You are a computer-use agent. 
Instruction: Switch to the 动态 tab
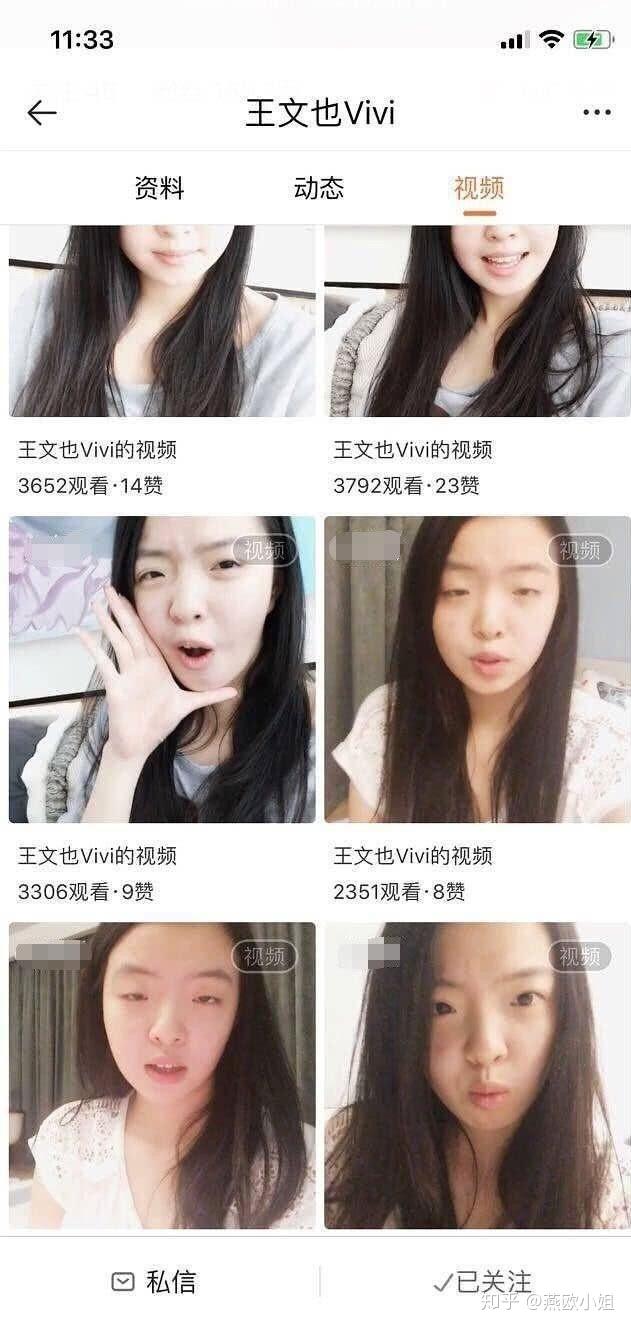point(319,188)
